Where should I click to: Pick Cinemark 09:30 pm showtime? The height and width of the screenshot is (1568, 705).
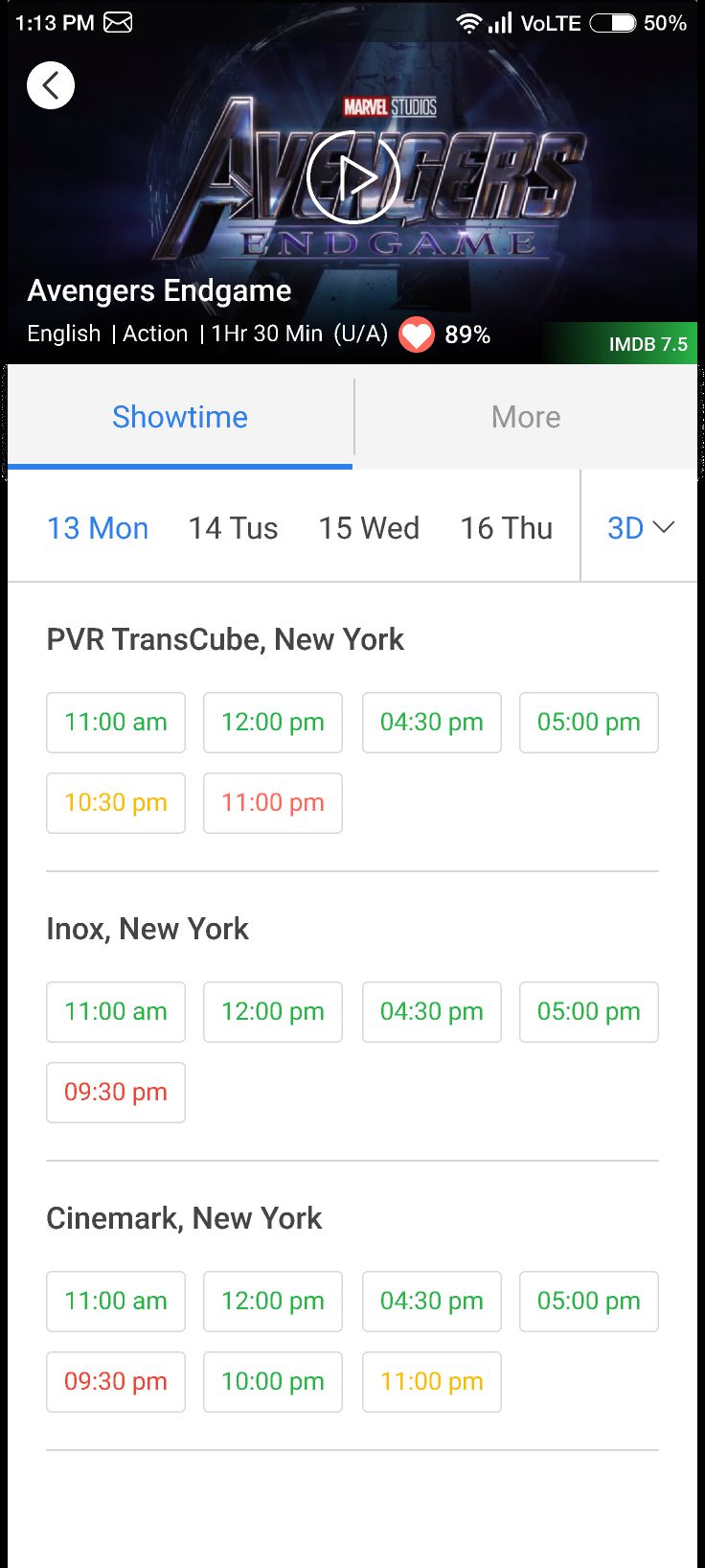click(116, 1382)
